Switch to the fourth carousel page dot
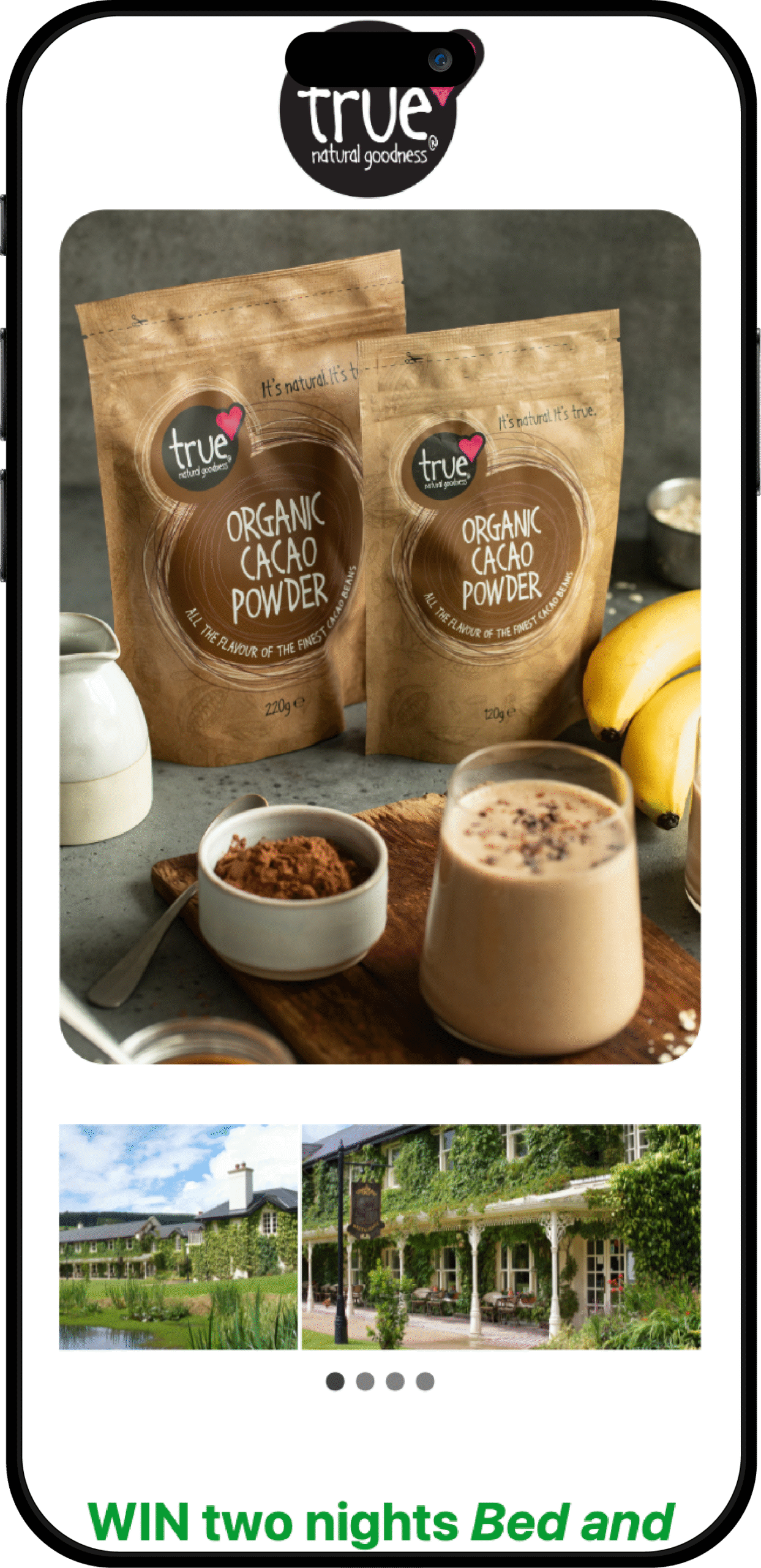 point(425,1381)
